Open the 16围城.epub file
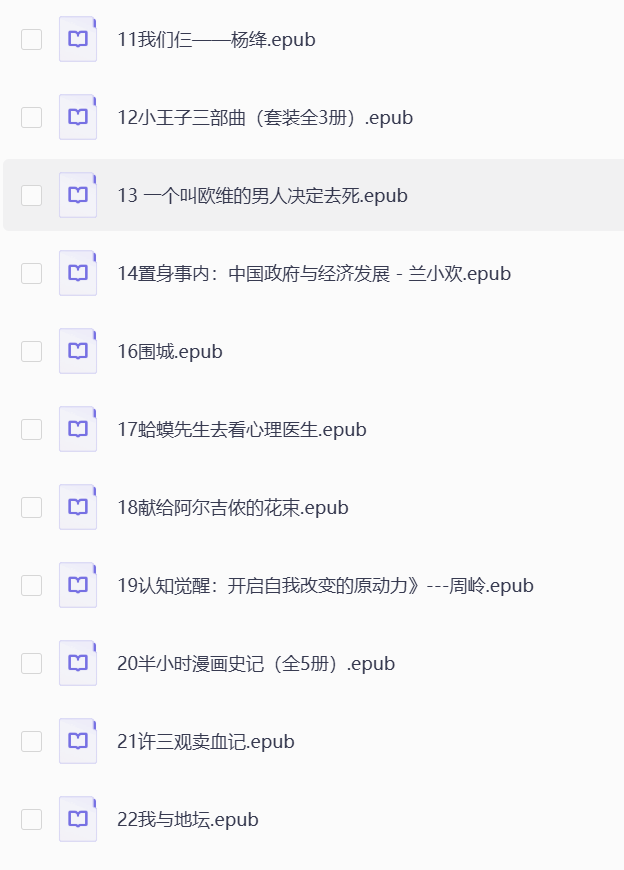624x870 pixels. click(x=169, y=352)
